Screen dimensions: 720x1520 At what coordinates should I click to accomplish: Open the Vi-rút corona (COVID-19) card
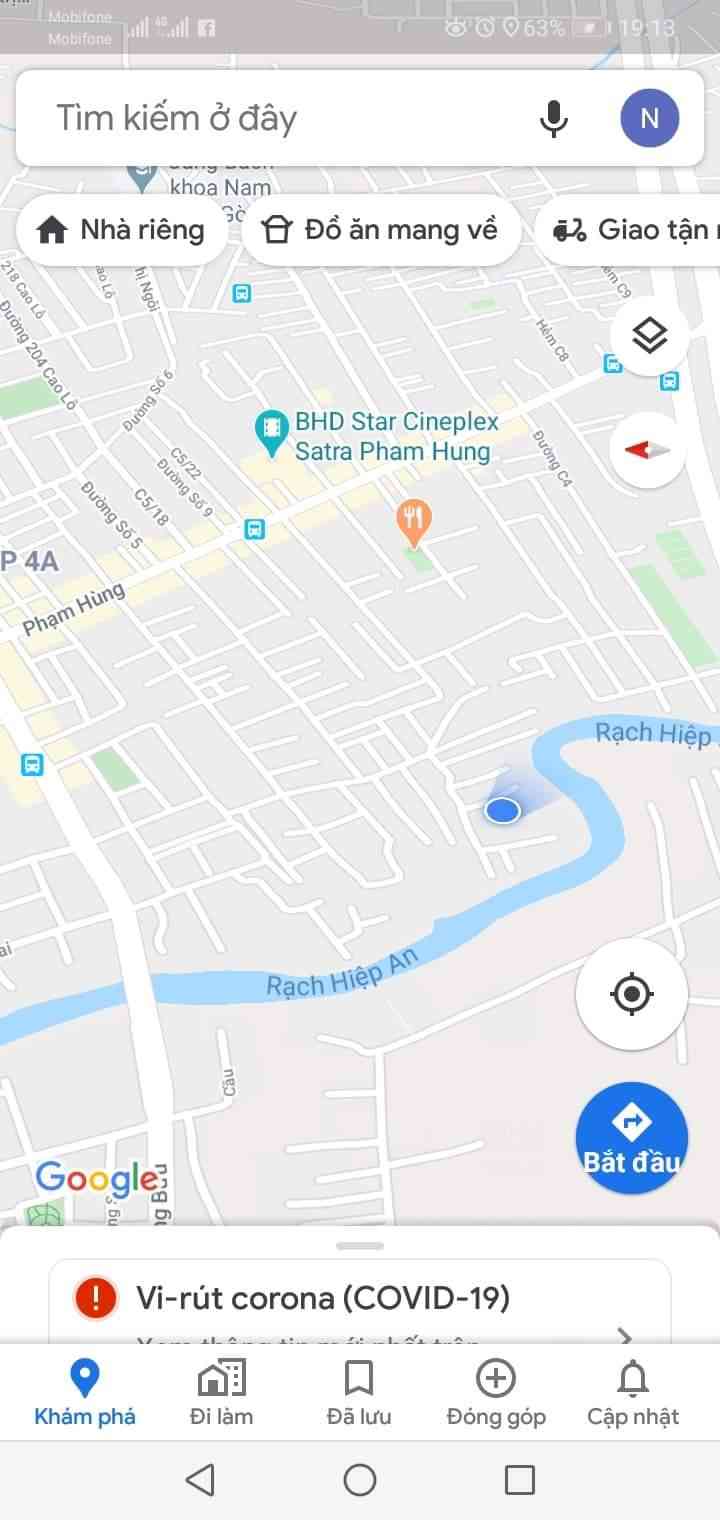coord(360,1299)
